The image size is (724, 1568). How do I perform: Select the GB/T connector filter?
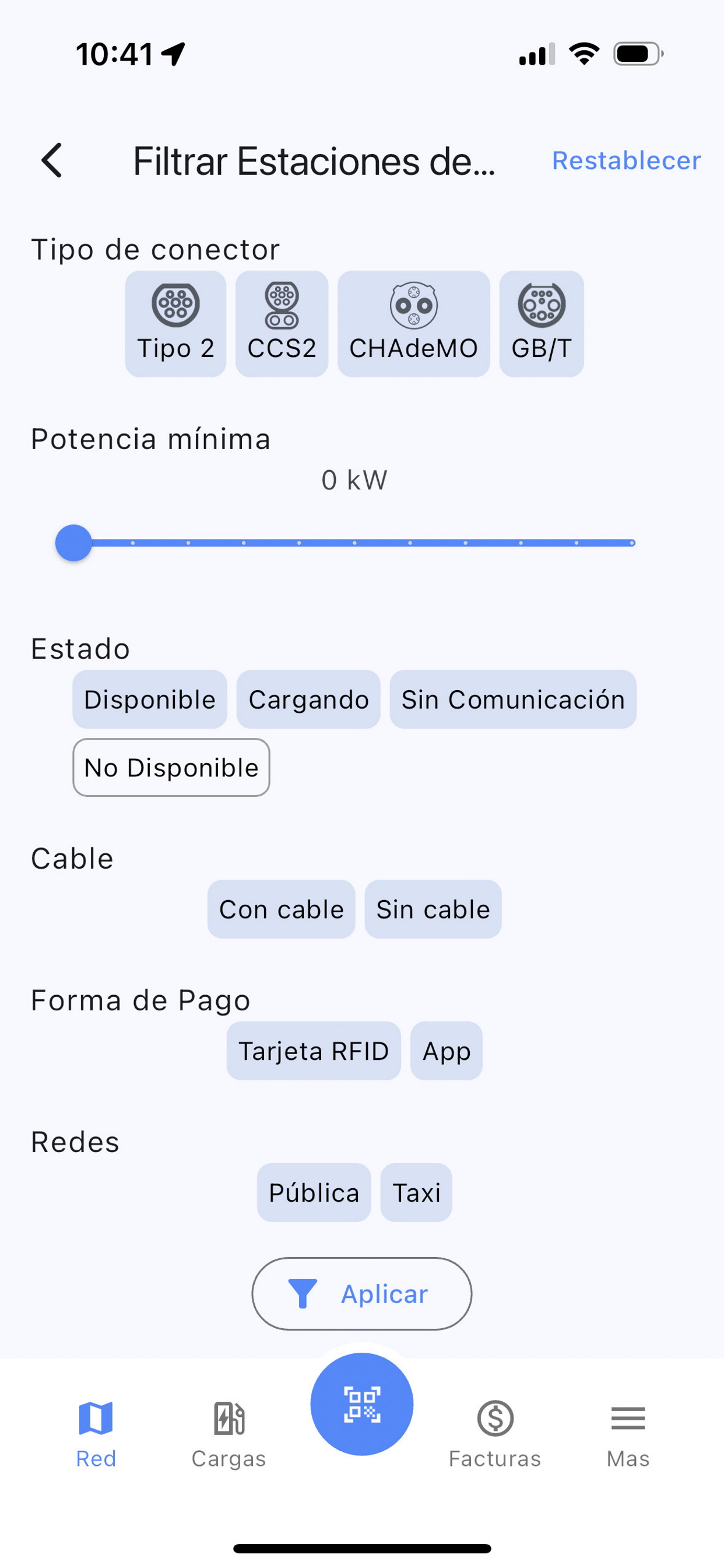click(542, 324)
